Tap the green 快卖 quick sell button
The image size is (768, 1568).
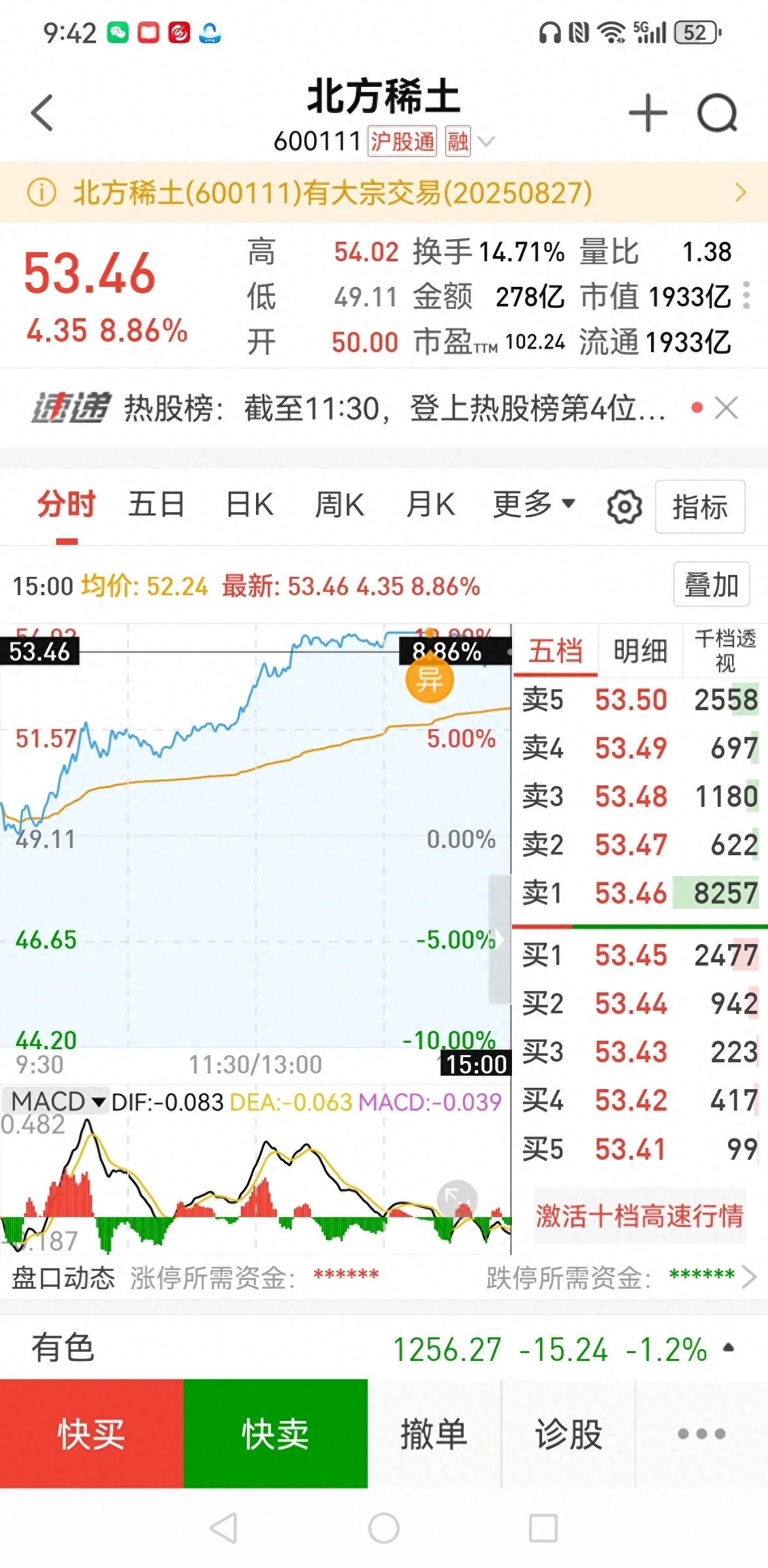tap(275, 1434)
